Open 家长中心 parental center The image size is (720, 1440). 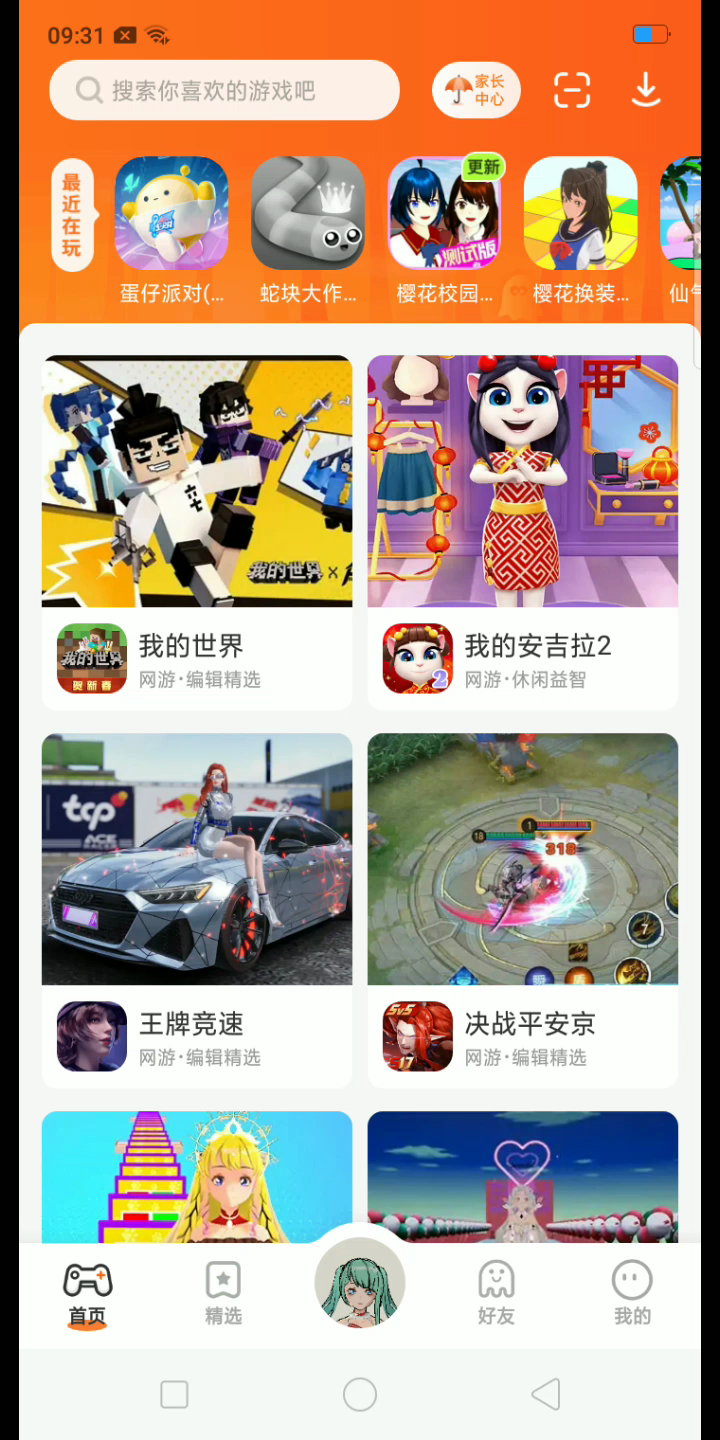(x=475, y=91)
